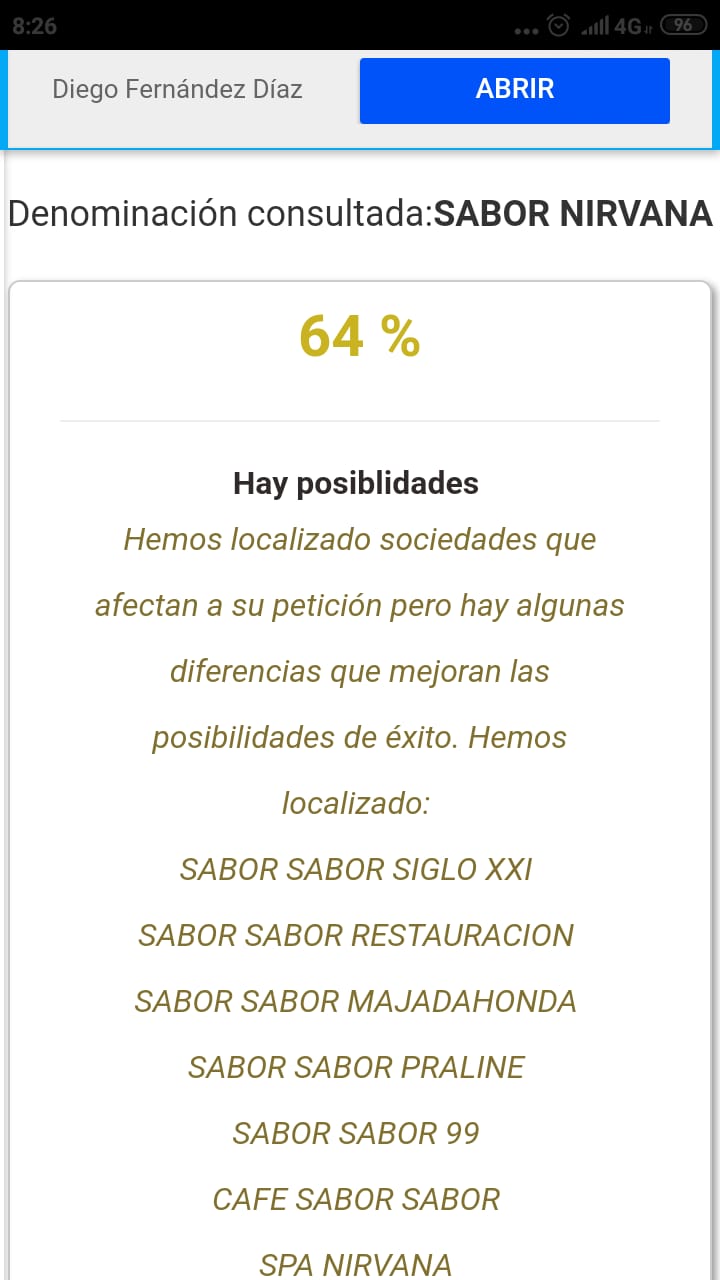Tap the ABRIR button in the banner
This screenshot has height=1280, width=720.
point(514,90)
